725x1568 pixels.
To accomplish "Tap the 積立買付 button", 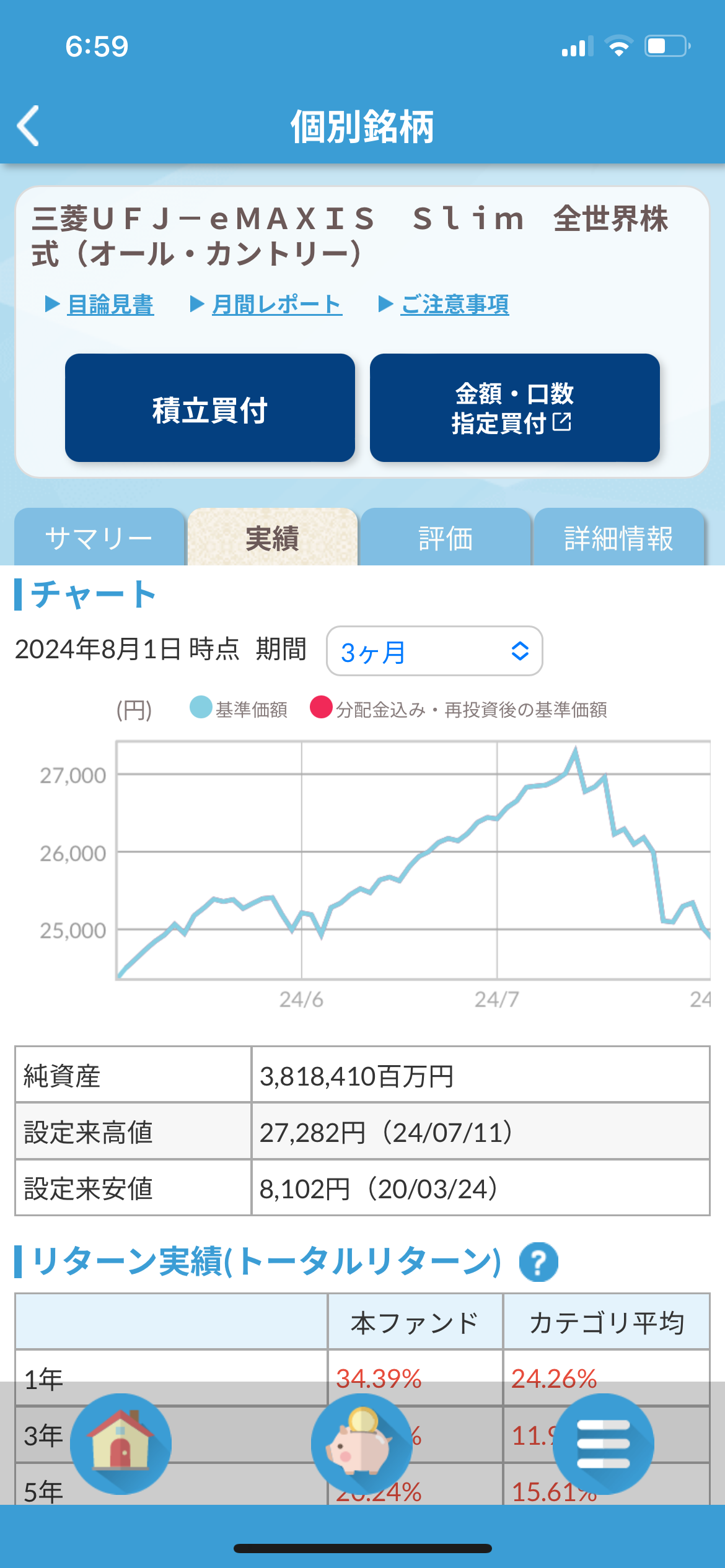I will [x=210, y=408].
